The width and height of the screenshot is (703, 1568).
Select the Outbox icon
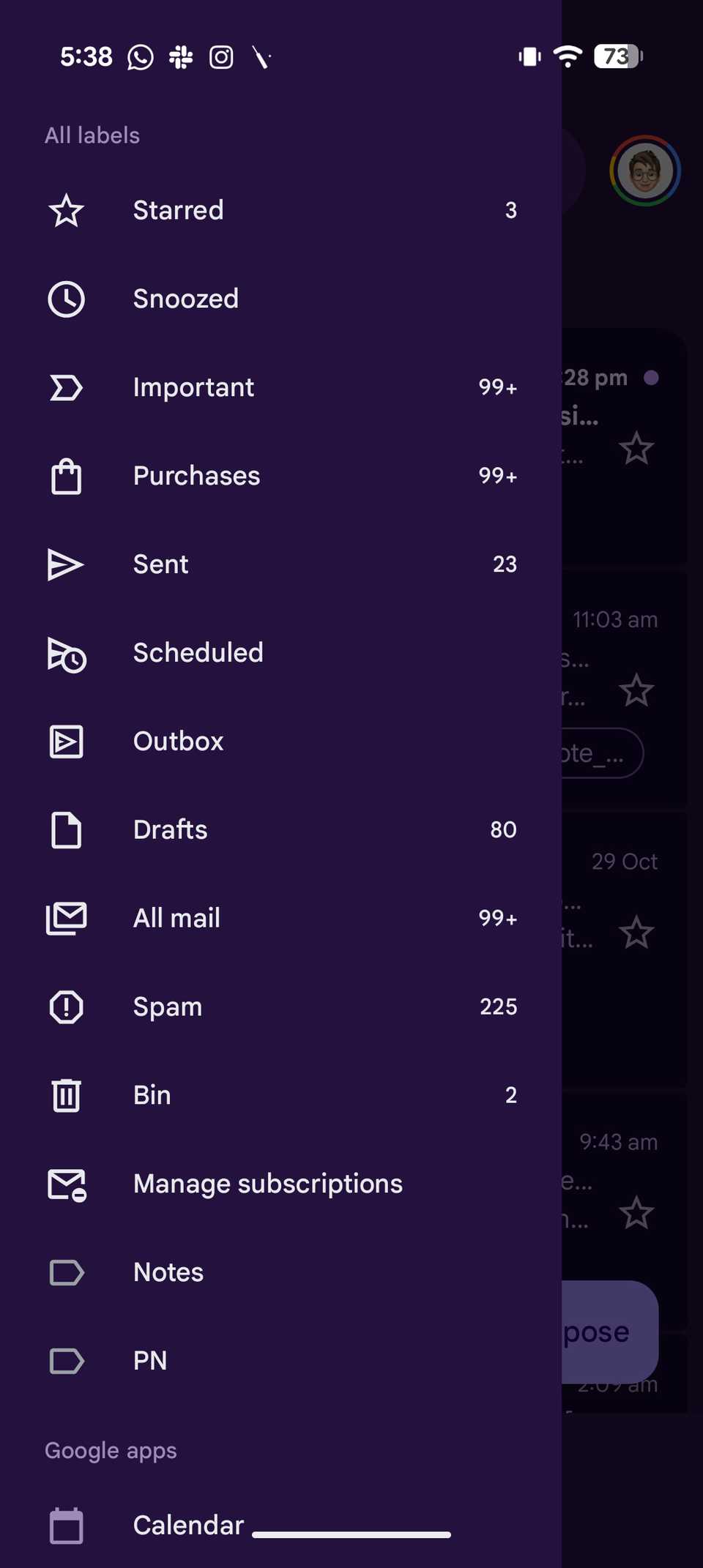click(x=66, y=742)
